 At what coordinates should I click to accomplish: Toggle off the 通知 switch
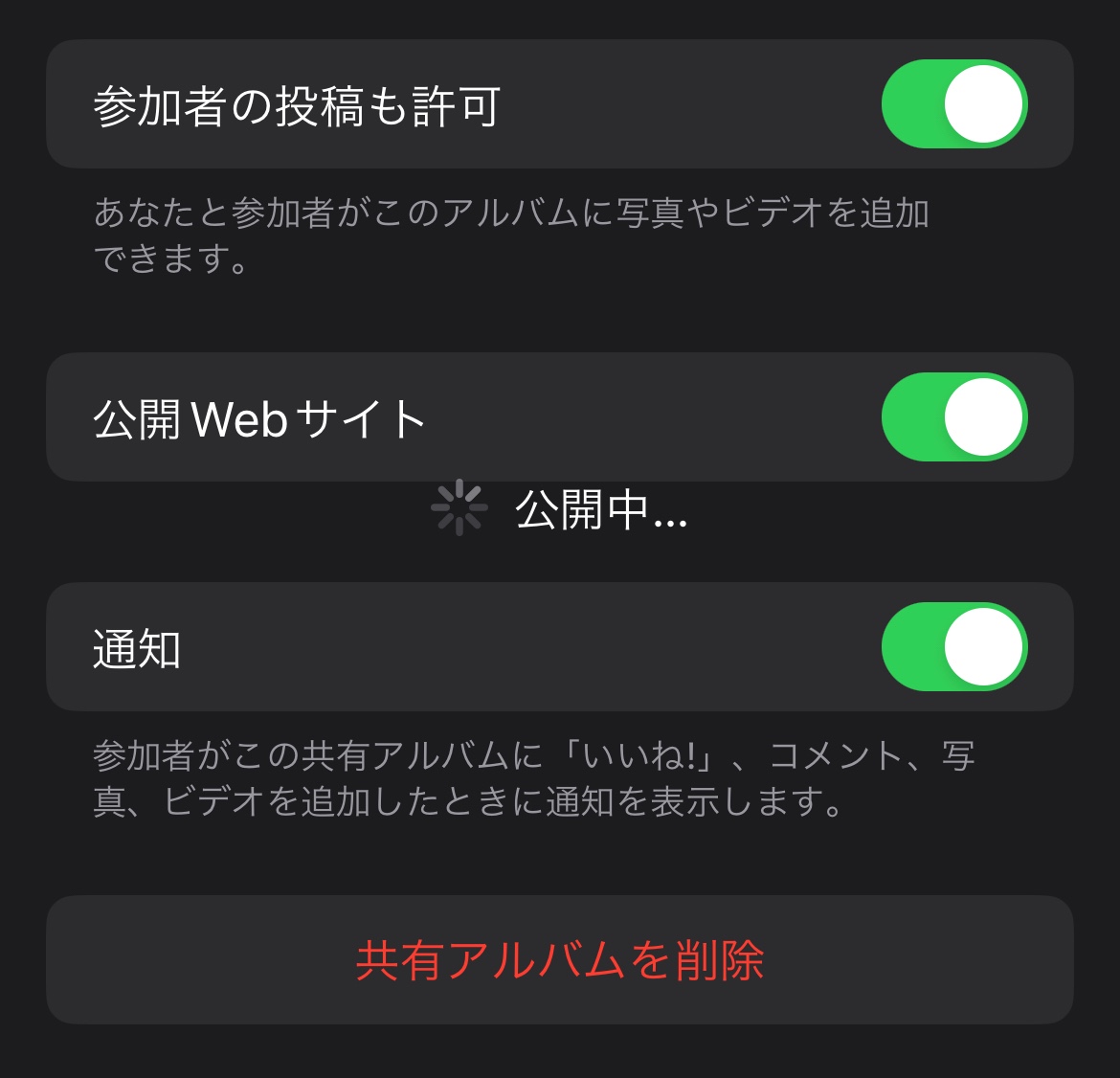pyautogui.click(x=953, y=647)
